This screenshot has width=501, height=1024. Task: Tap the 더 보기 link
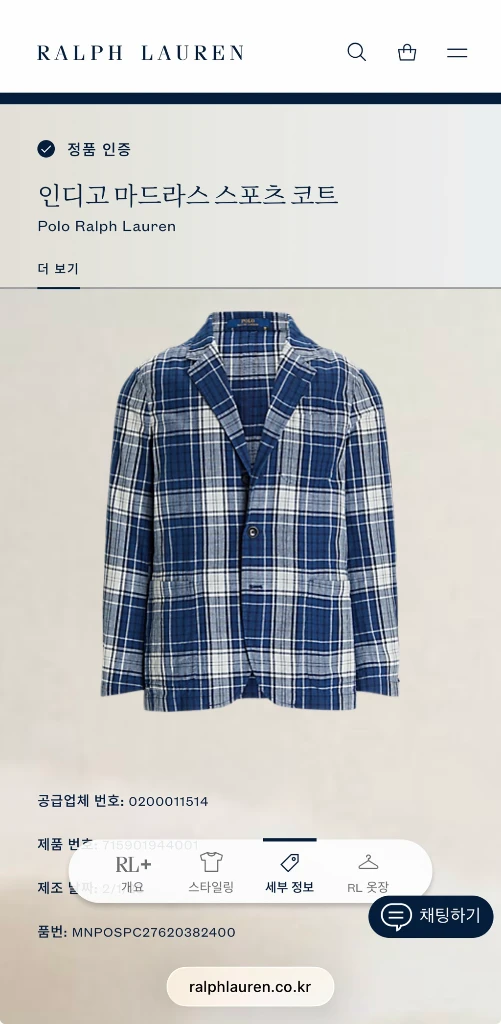(58, 268)
